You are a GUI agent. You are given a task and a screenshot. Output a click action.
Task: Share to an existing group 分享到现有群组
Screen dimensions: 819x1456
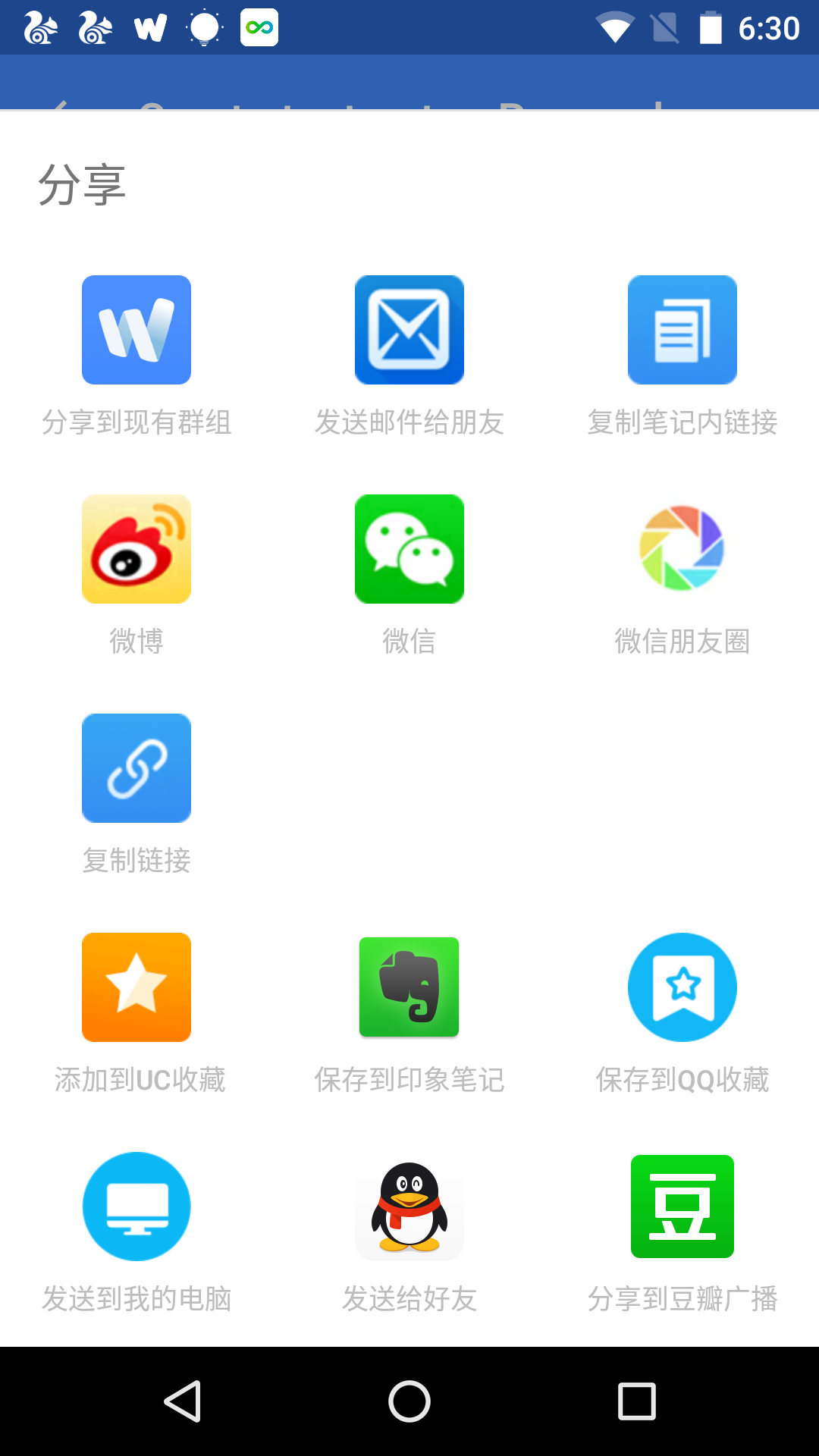[136, 330]
